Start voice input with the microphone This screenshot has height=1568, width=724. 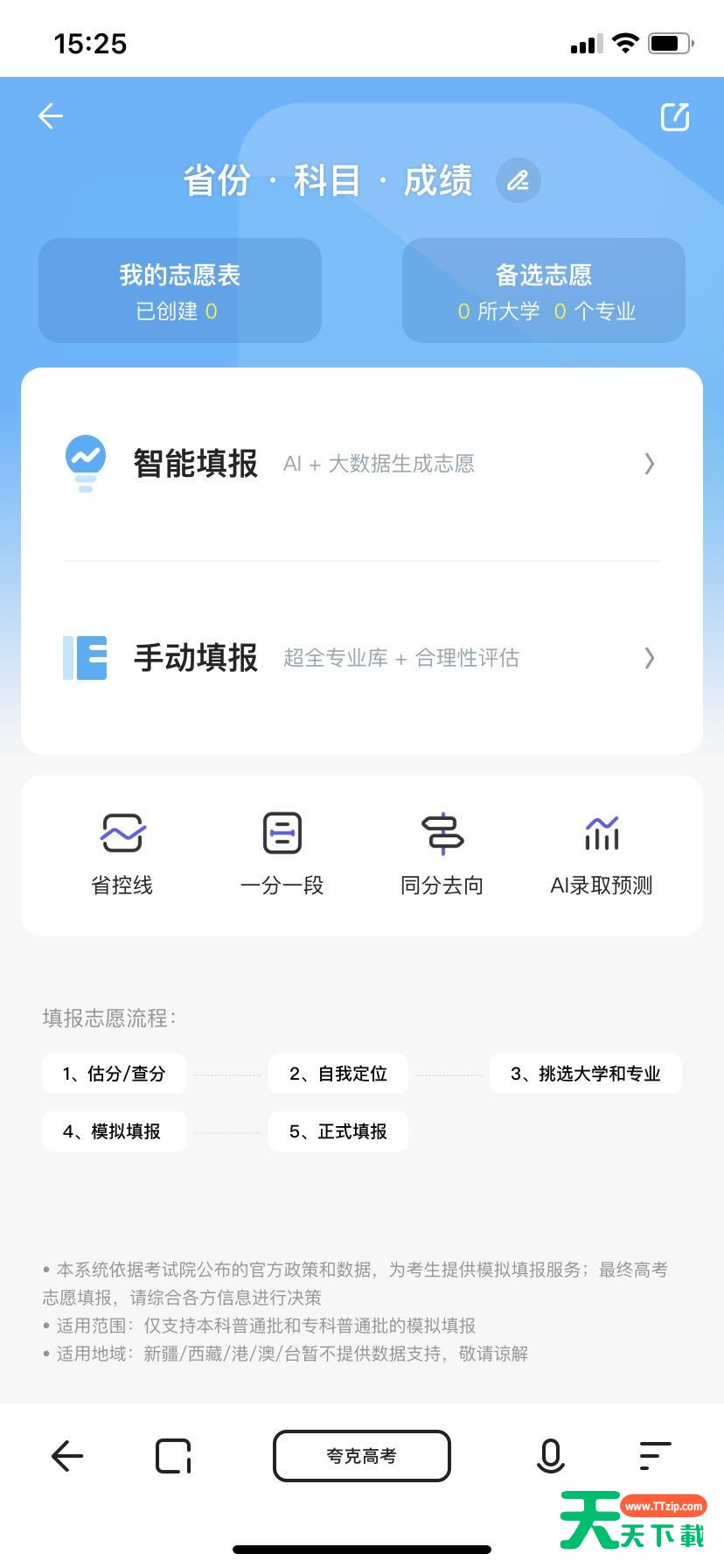tap(550, 1456)
